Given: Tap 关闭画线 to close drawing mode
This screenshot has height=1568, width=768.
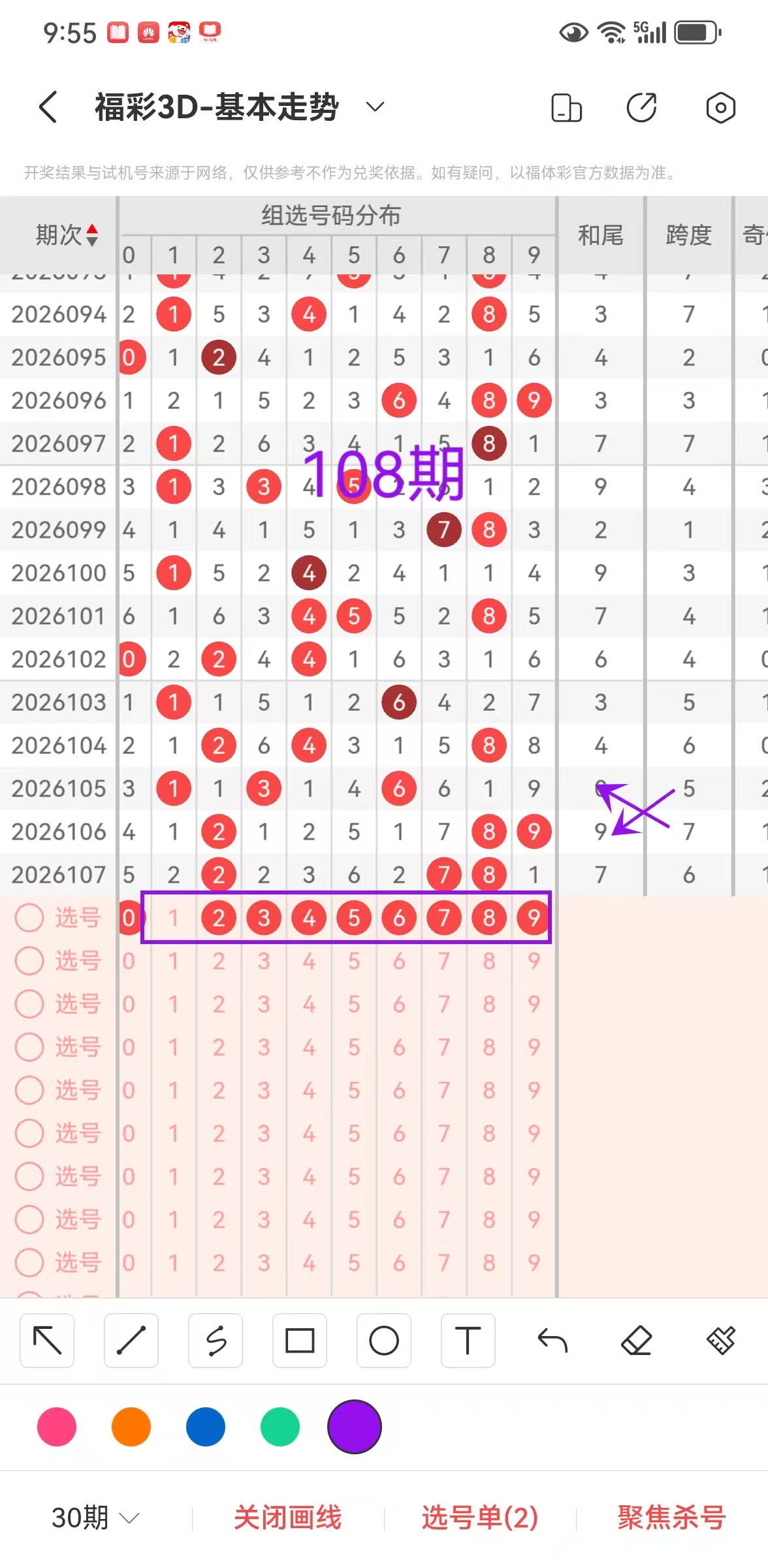Looking at the screenshot, I should tap(287, 1518).
